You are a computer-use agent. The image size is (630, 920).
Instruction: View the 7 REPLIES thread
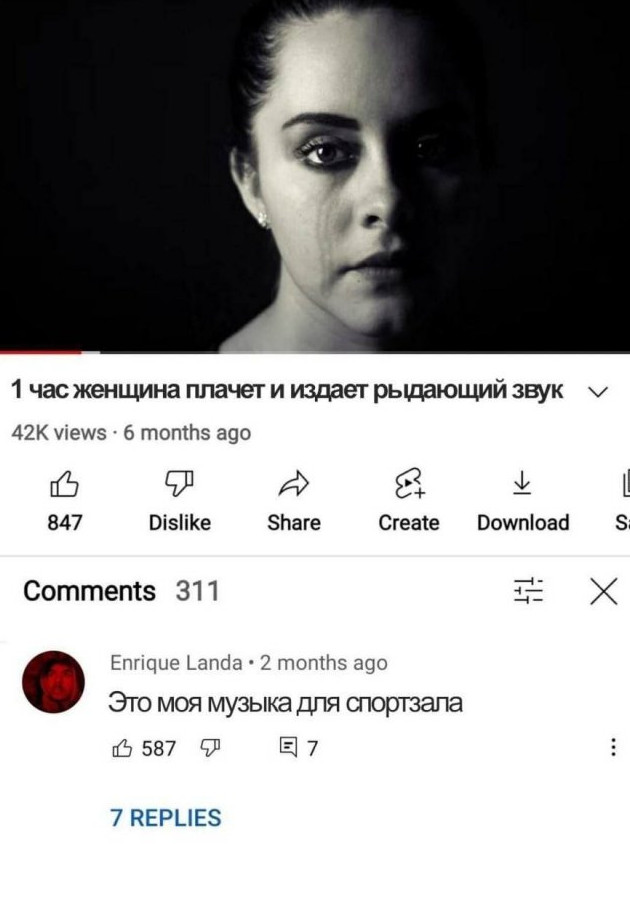165,817
